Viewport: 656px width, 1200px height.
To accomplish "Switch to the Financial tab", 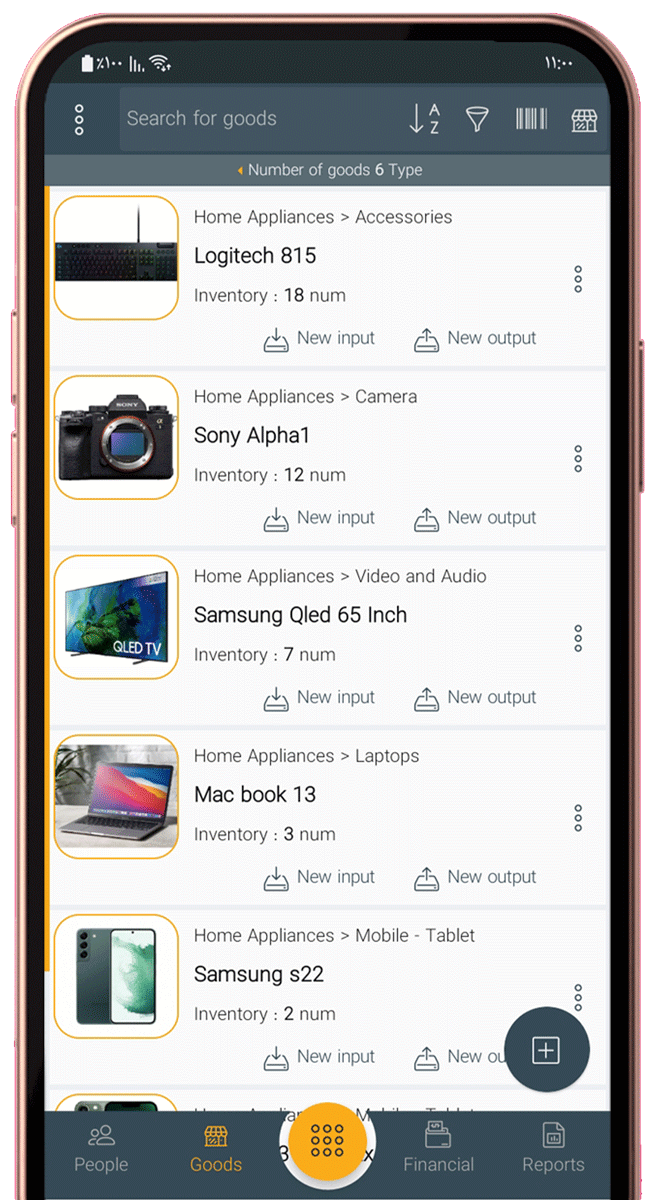I will coord(438,1148).
